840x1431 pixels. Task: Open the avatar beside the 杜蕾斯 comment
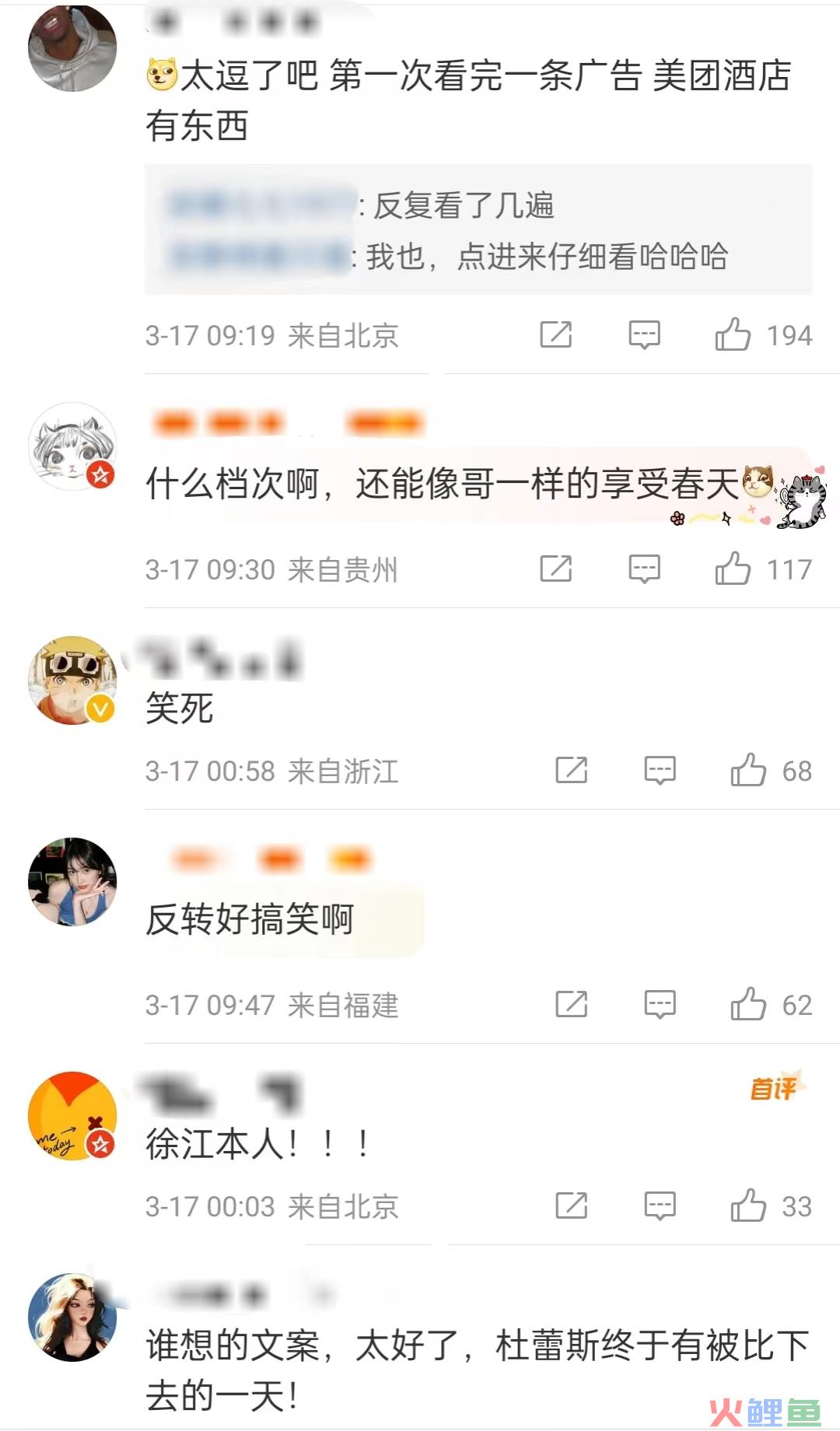[x=72, y=1317]
